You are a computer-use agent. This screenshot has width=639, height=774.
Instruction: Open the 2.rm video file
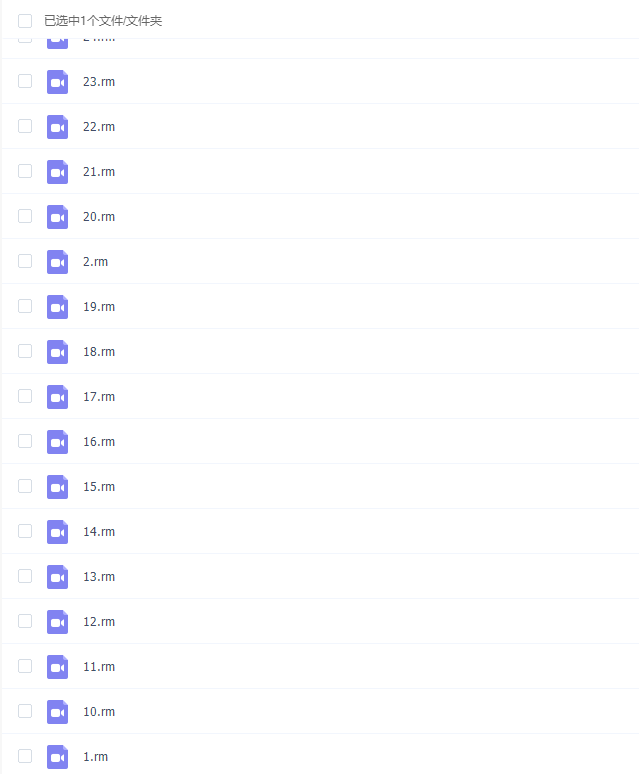point(95,262)
